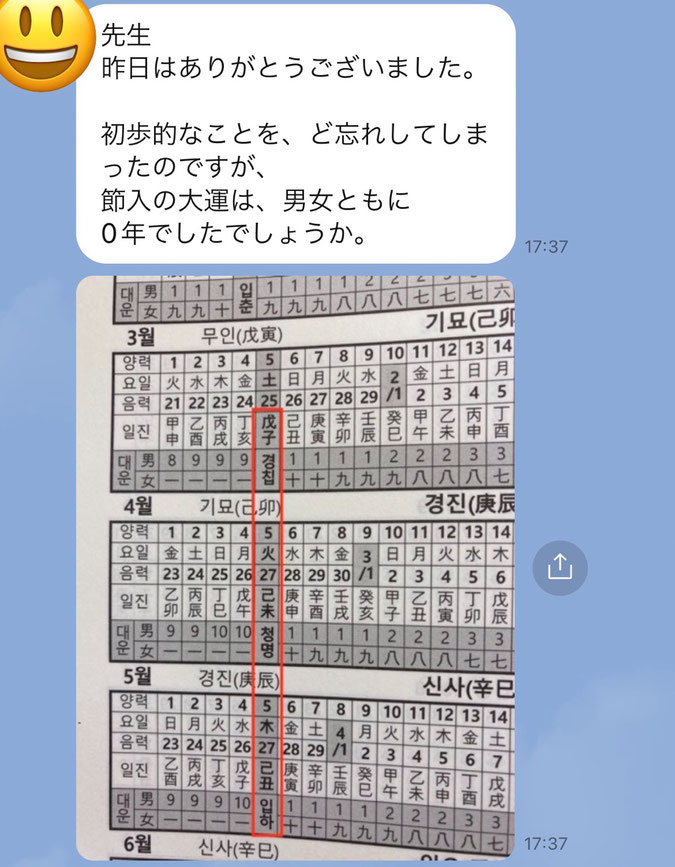Share the calendar photo message
Screen dimensions: 675x867
coord(560,567)
